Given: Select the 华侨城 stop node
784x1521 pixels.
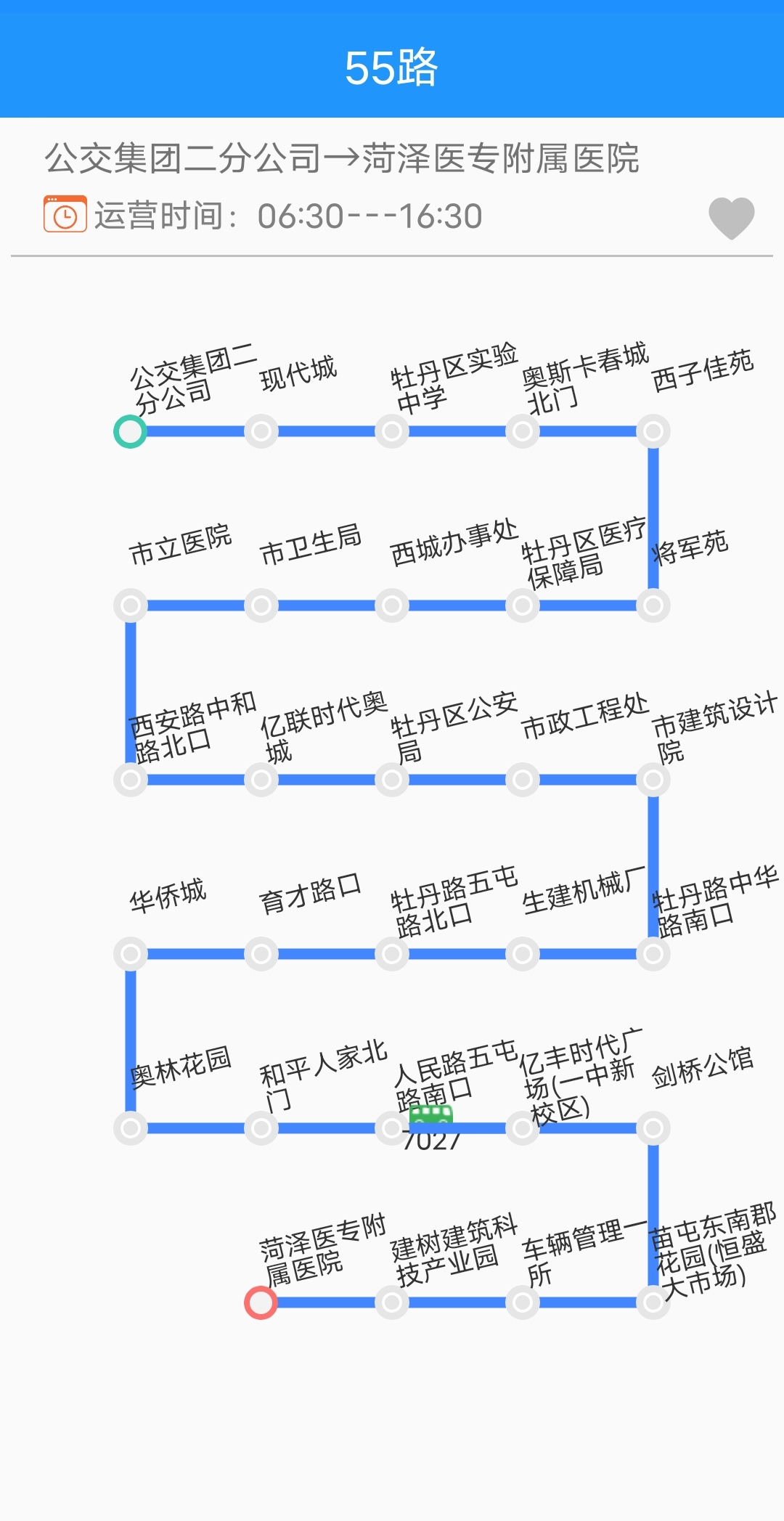Looking at the screenshot, I should click(x=131, y=954).
